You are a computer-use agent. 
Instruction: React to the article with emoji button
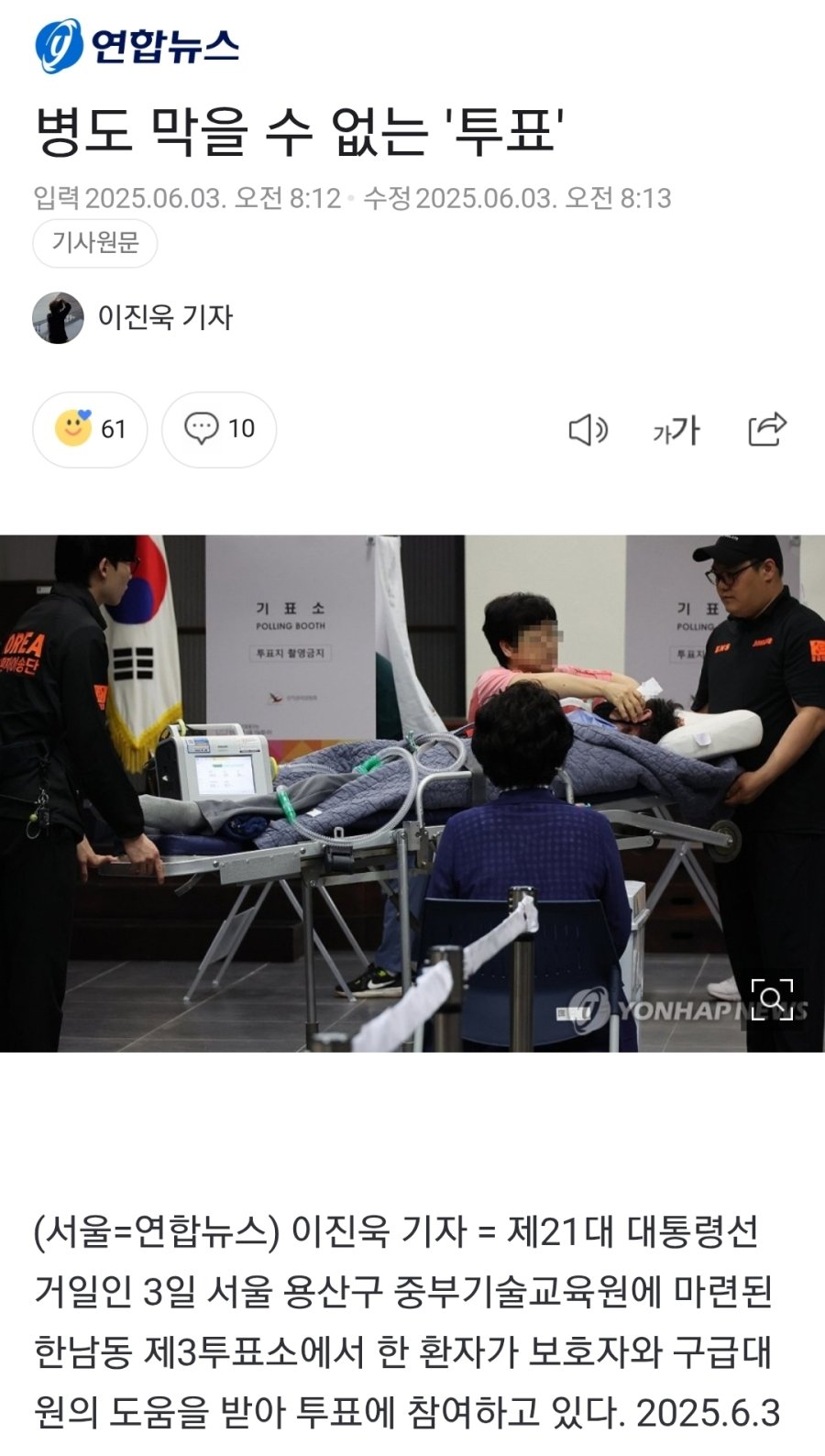point(90,429)
